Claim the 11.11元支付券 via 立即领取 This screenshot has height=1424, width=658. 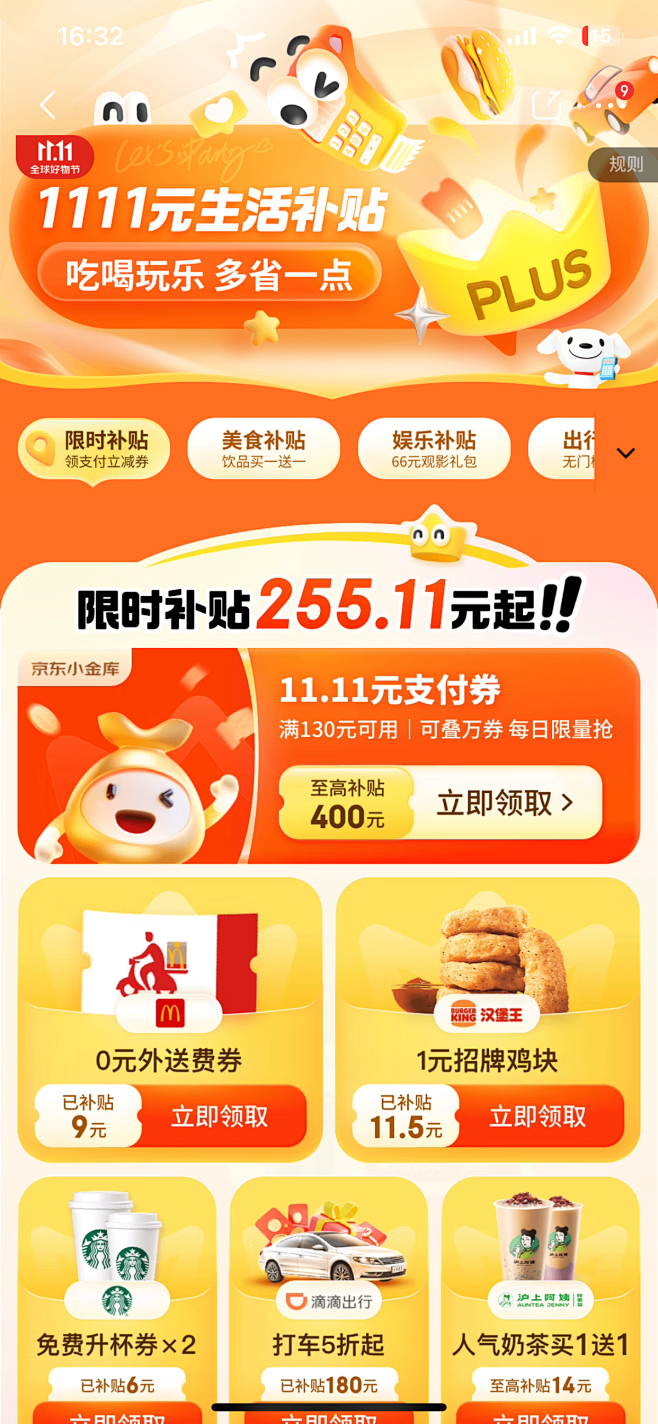point(506,802)
